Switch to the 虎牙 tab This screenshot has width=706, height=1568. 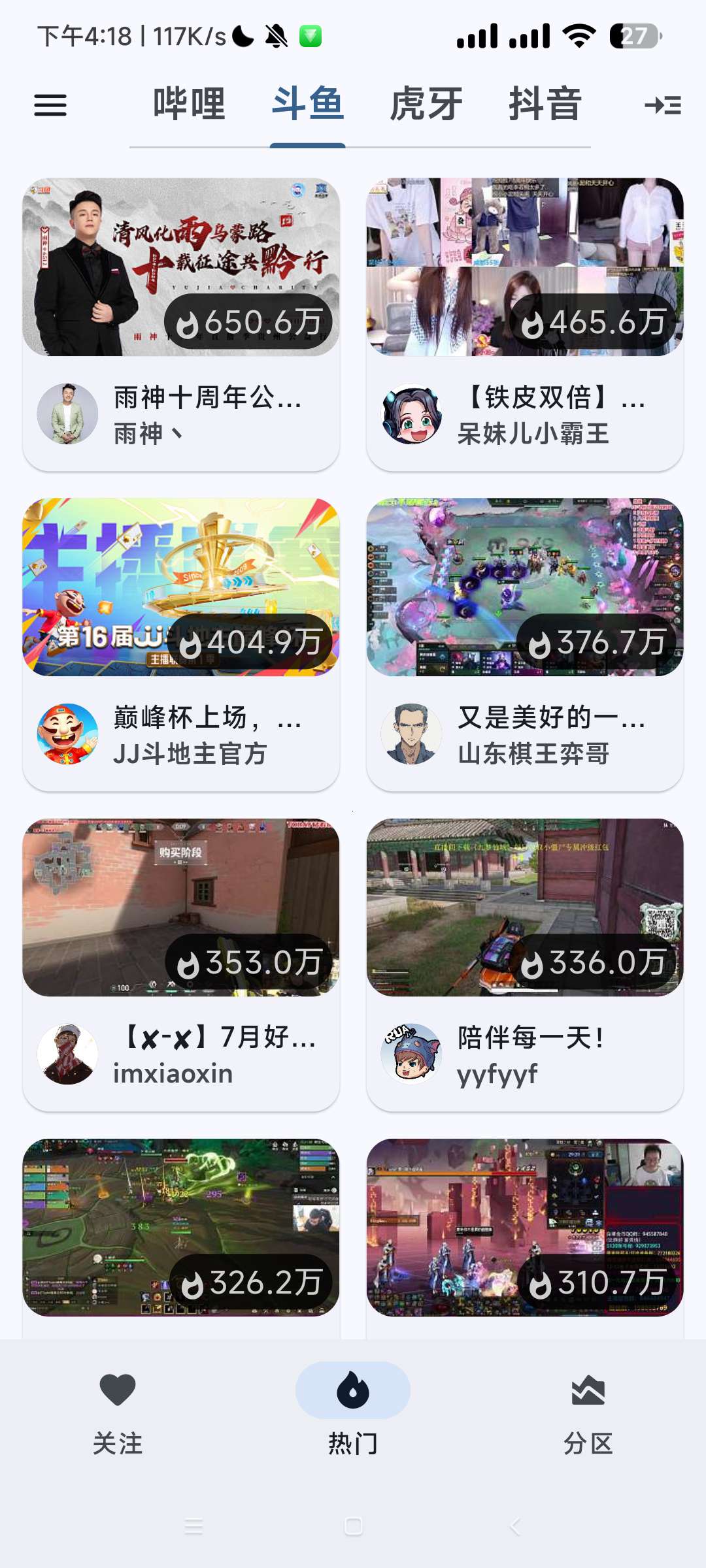click(426, 105)
